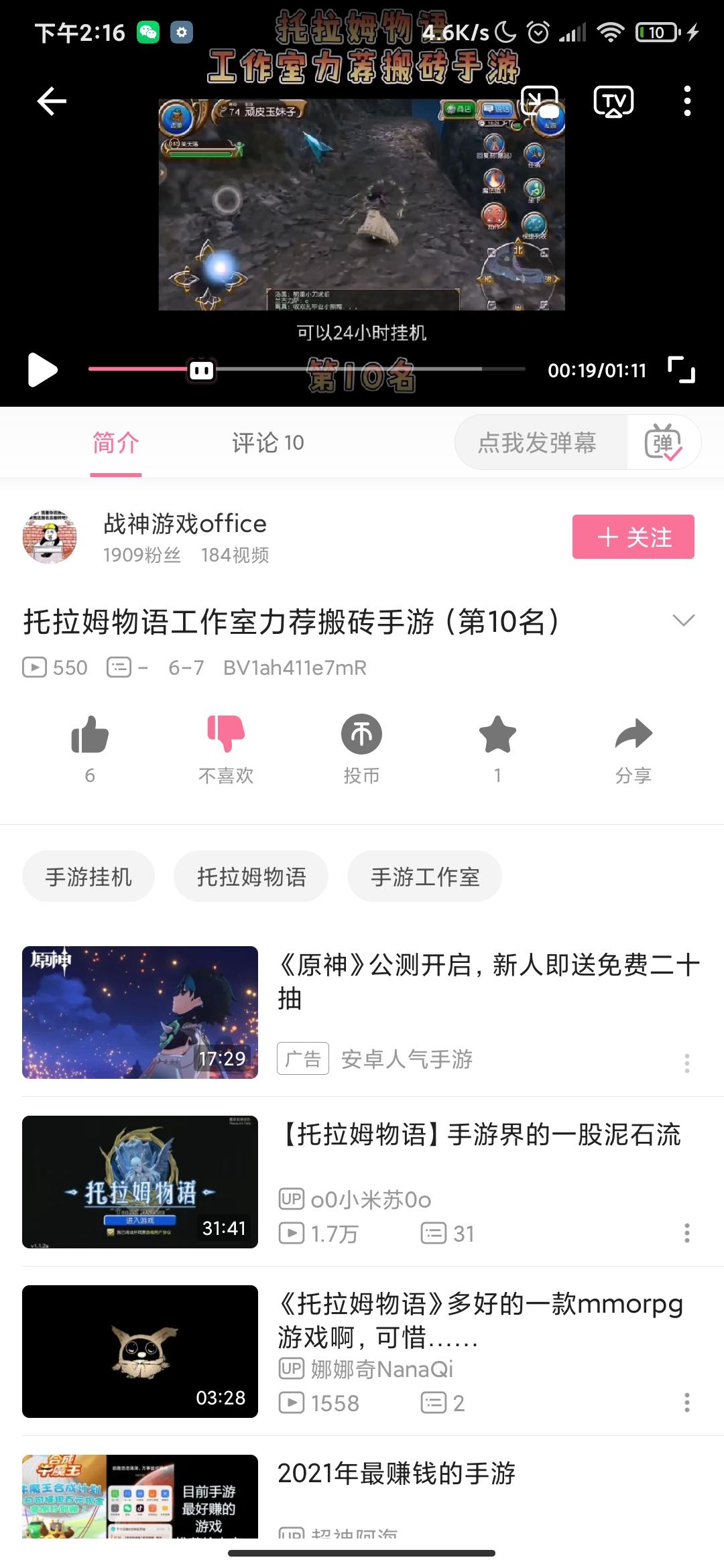This screenshot has height=1568, width=724.
Task: Select the 简介 introduction tab
Action: 115,442
